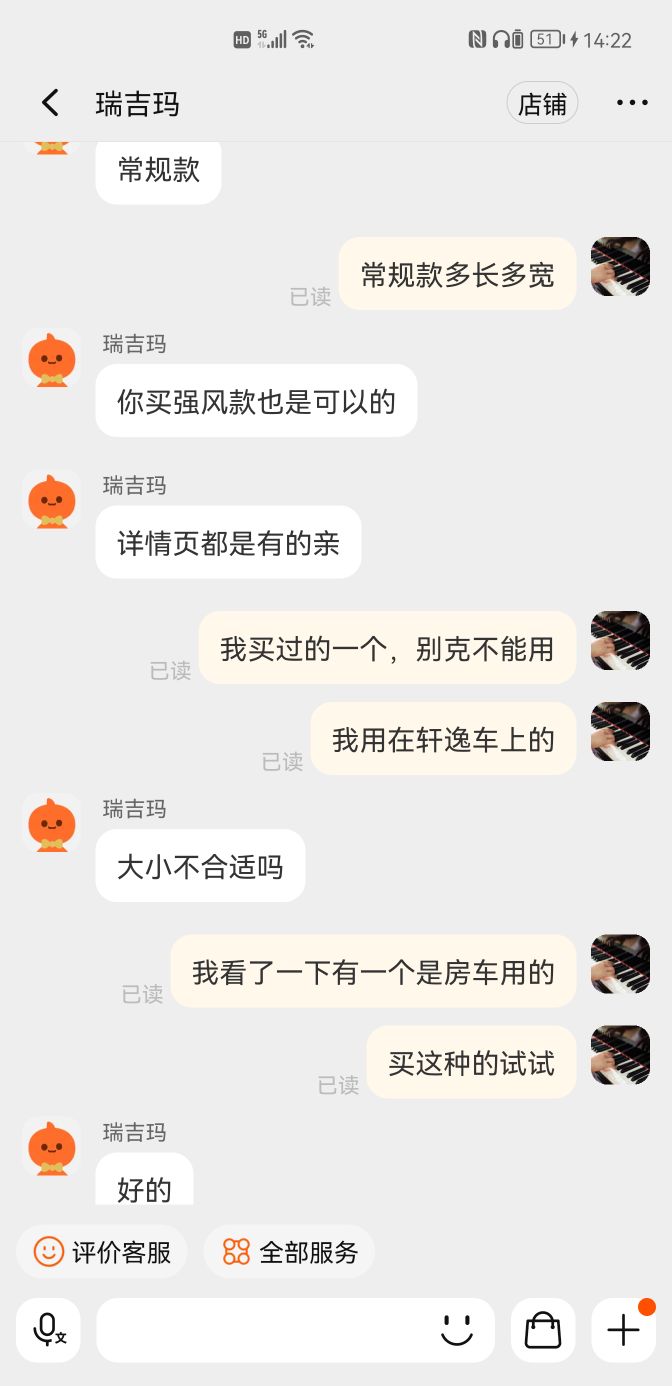Tap my avatar beside 常规款多长多宽
Screen dimensions: 672x1386
click(x=620, y=267)
